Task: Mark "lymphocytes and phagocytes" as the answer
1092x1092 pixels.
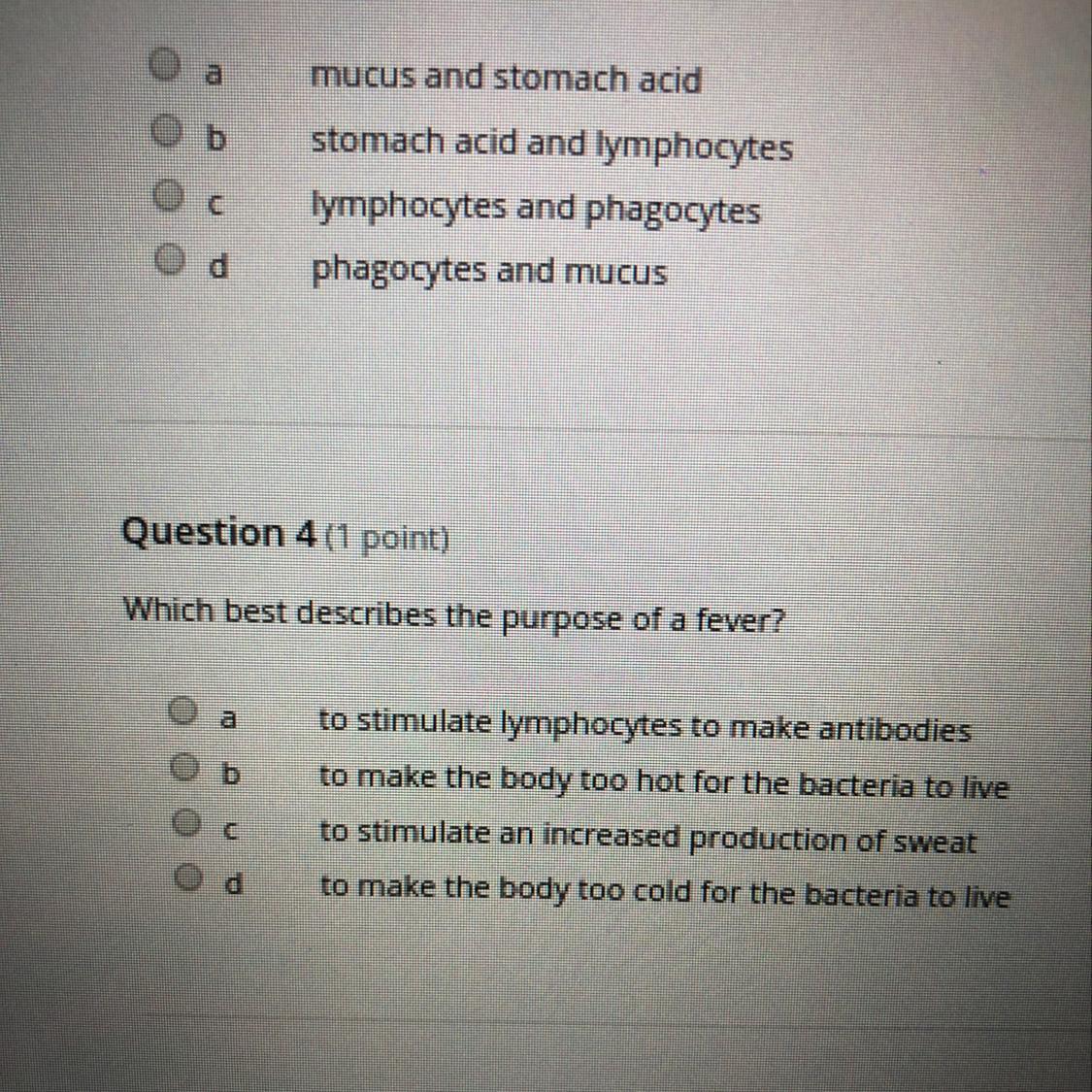Action: coord(170,194)
